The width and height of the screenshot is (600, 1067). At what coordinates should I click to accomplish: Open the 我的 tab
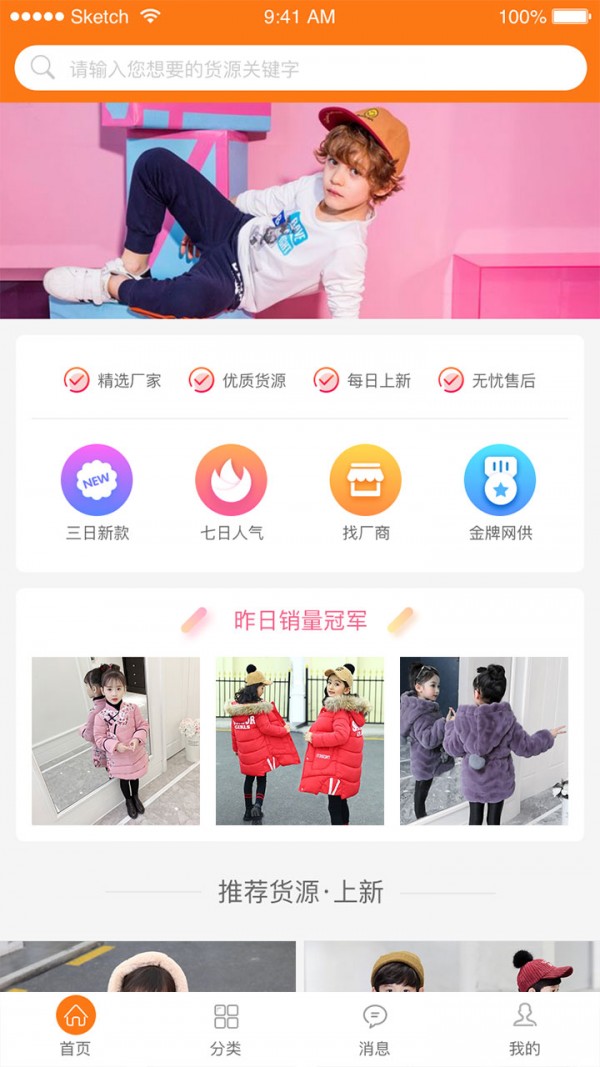tap(524, 1028)
